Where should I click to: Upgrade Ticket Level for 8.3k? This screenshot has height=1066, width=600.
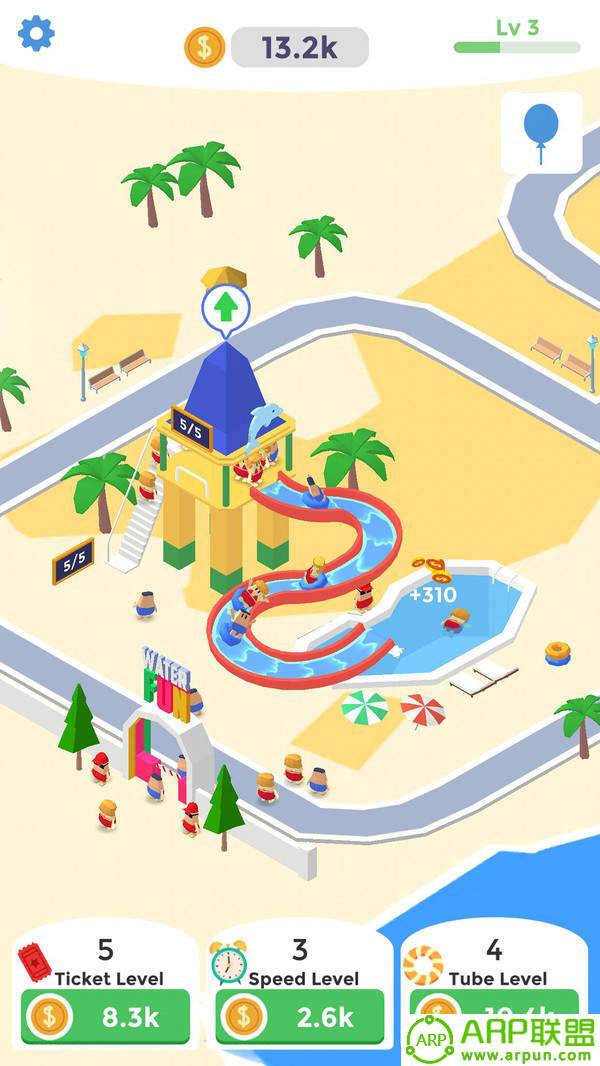(x=105, y=1016)
